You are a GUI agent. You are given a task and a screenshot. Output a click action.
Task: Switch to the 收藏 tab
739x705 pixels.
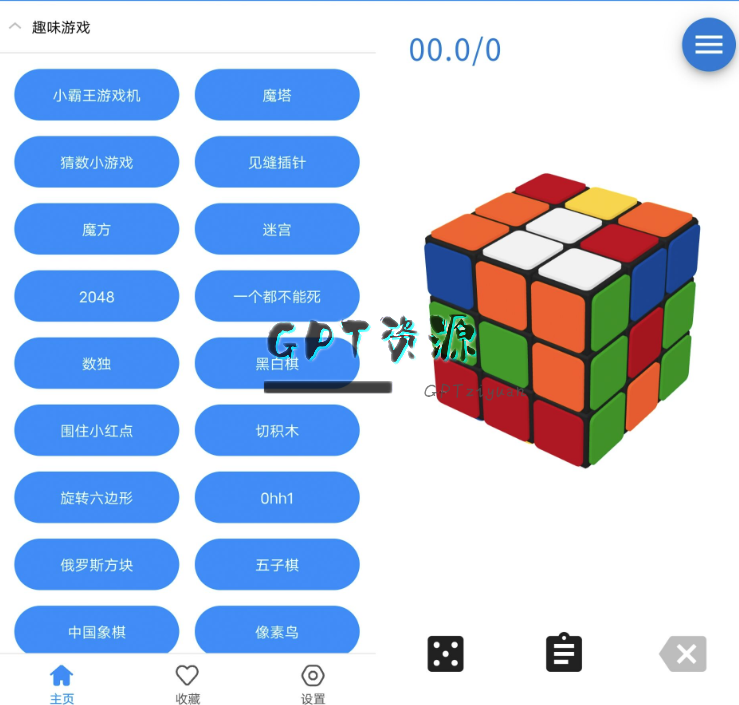187,684
